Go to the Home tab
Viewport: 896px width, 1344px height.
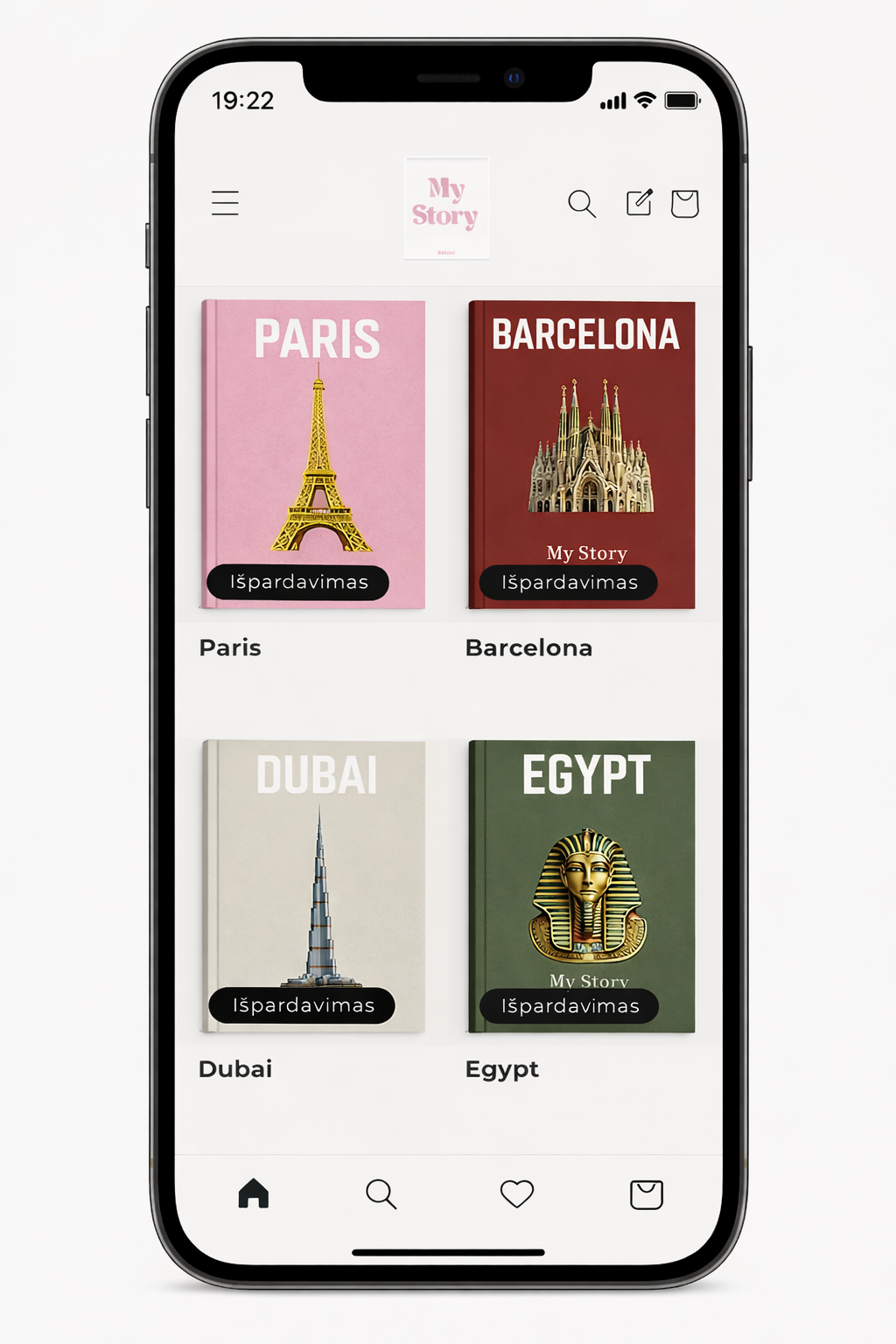[x=254, y=1193]
